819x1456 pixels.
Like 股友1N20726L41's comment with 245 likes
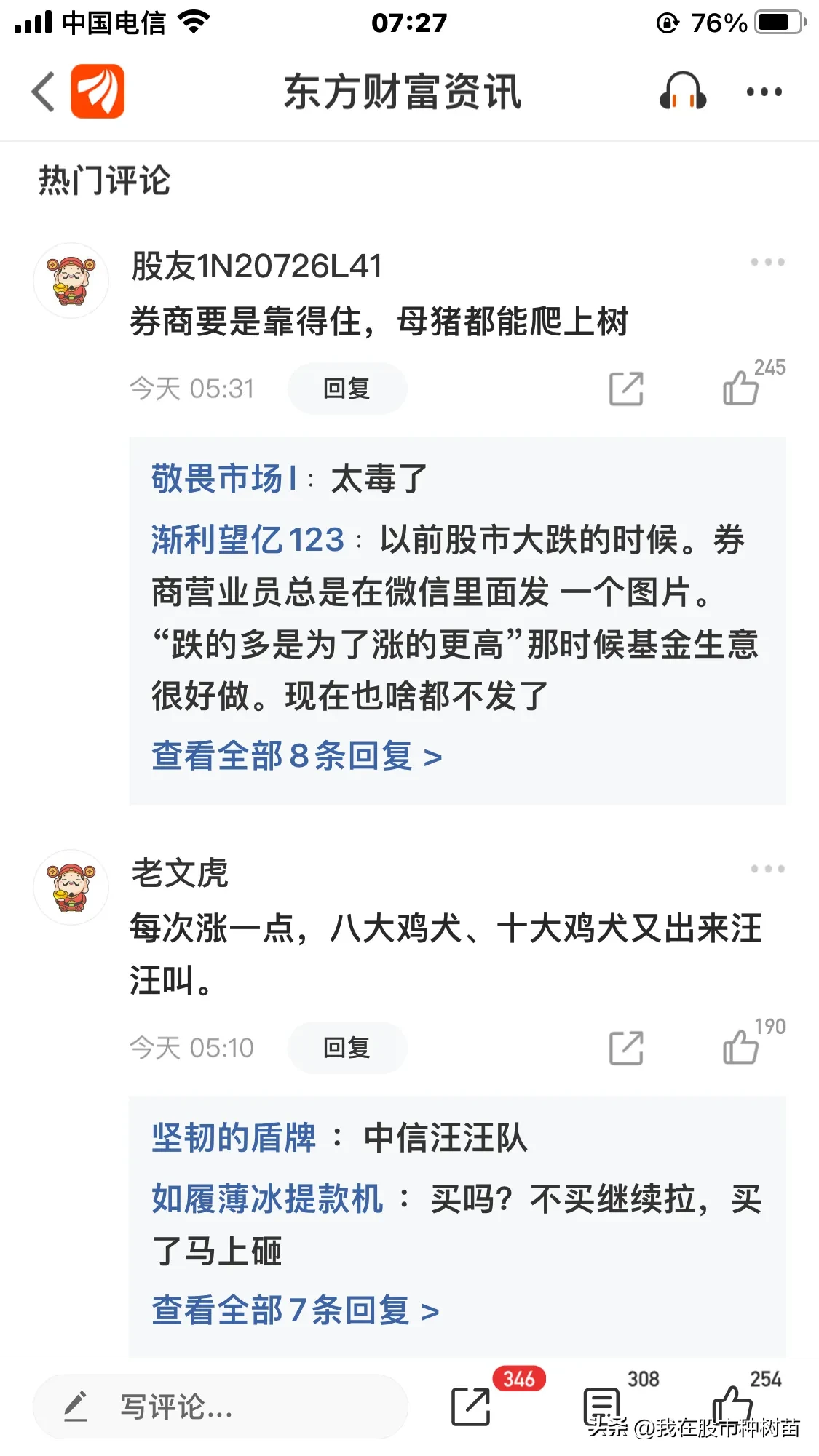(741, 387)
